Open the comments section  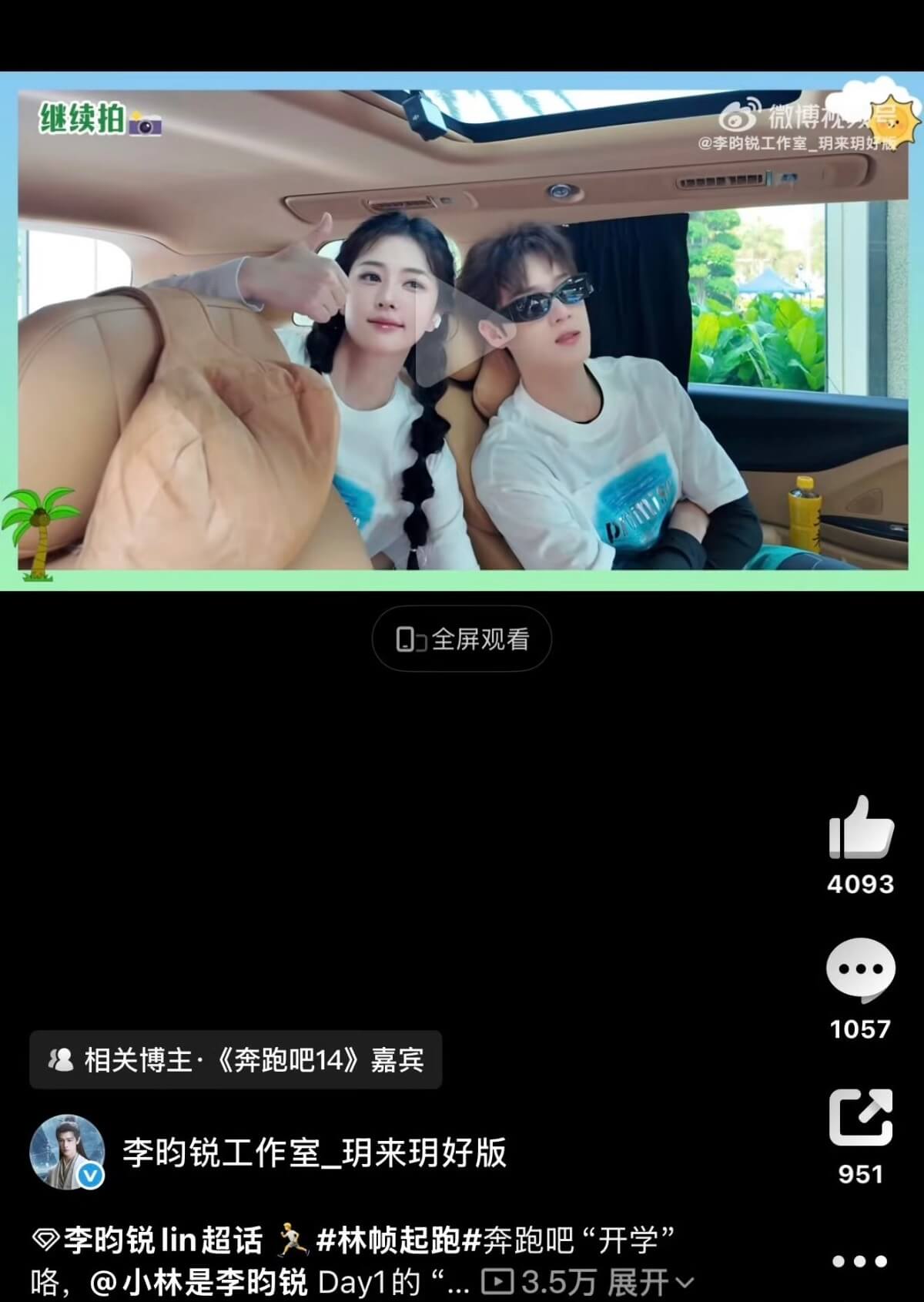(x=860, y=971)
